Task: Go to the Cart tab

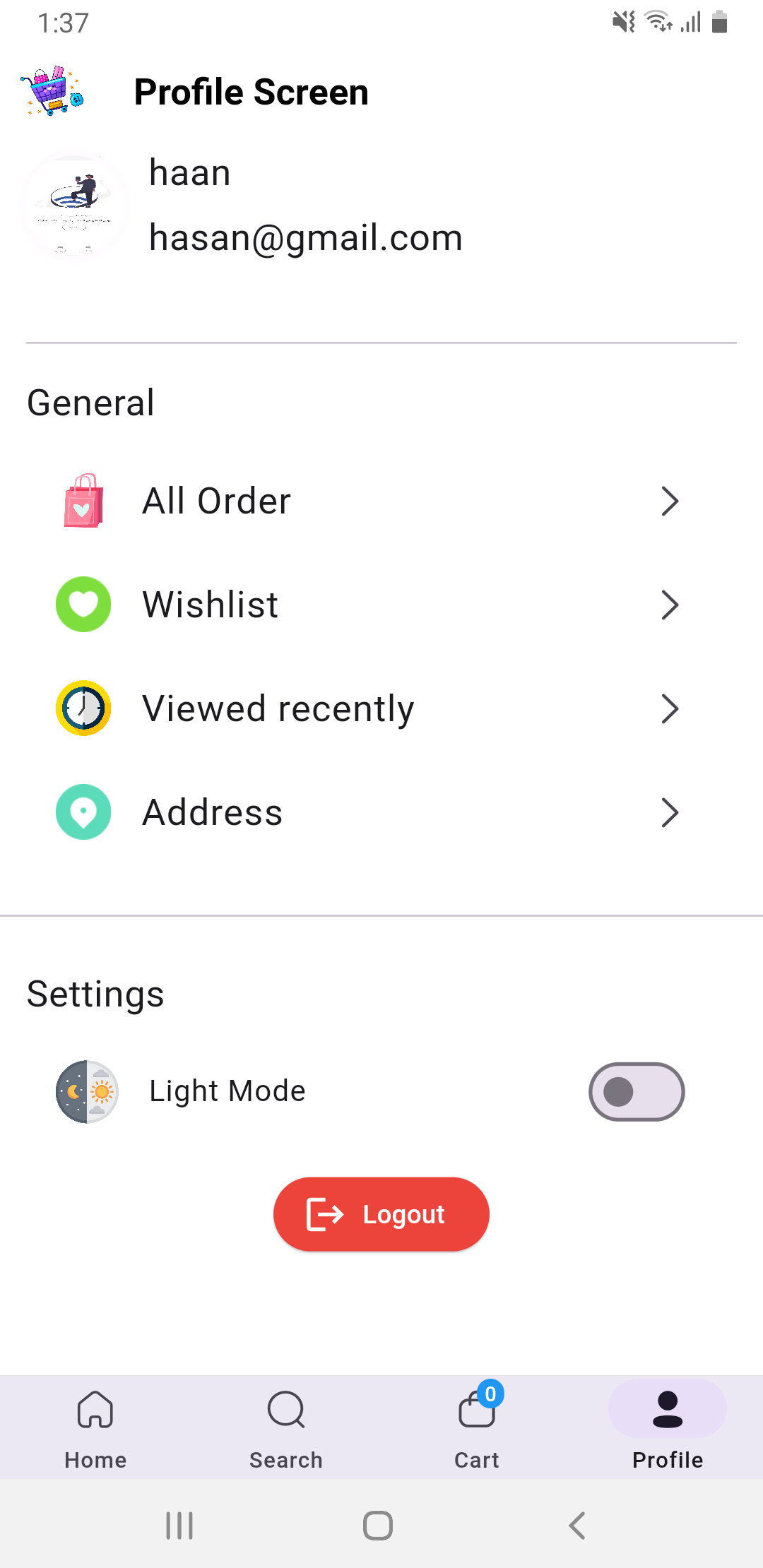Action: point(477,1428)
